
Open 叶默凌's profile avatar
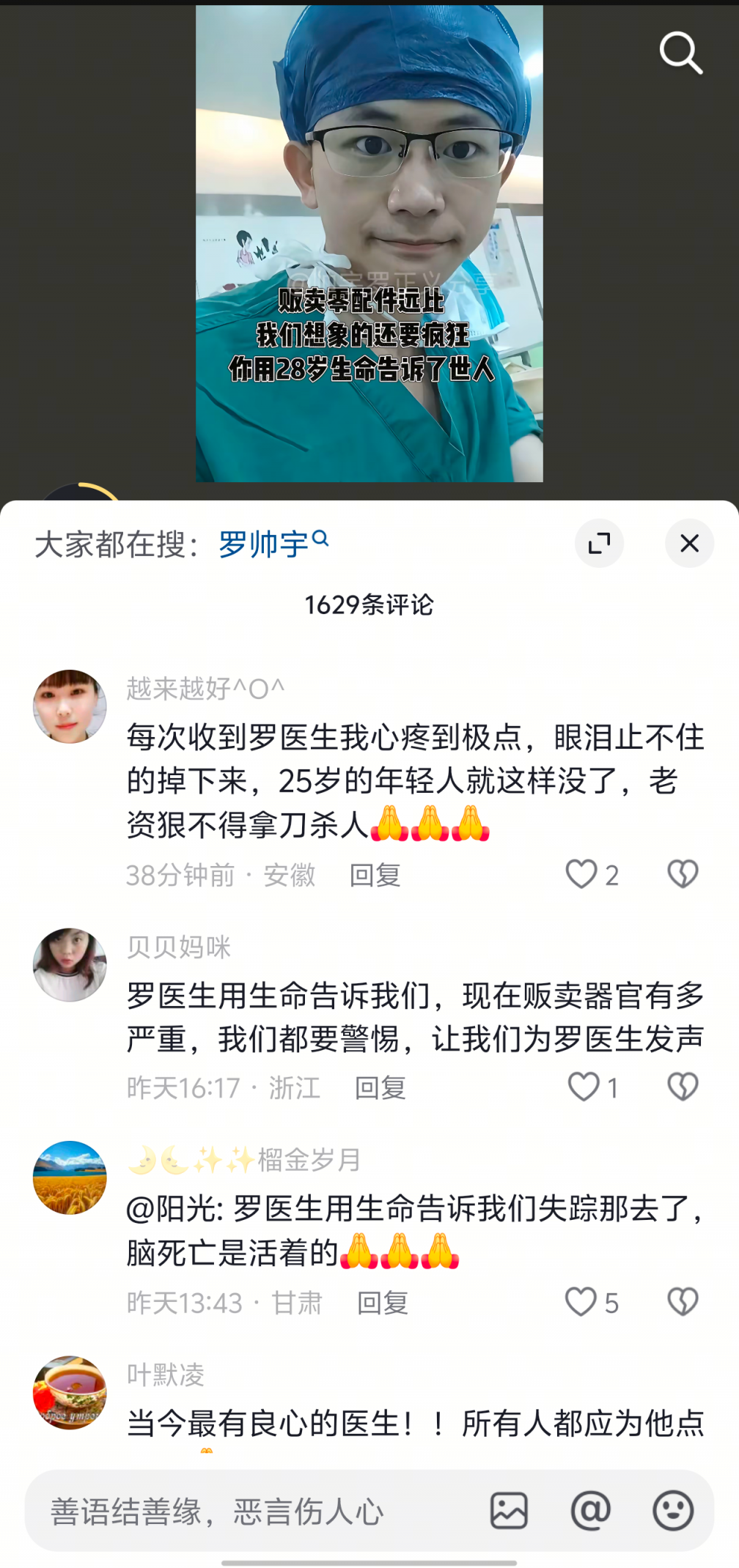[x=70, y=1392]
